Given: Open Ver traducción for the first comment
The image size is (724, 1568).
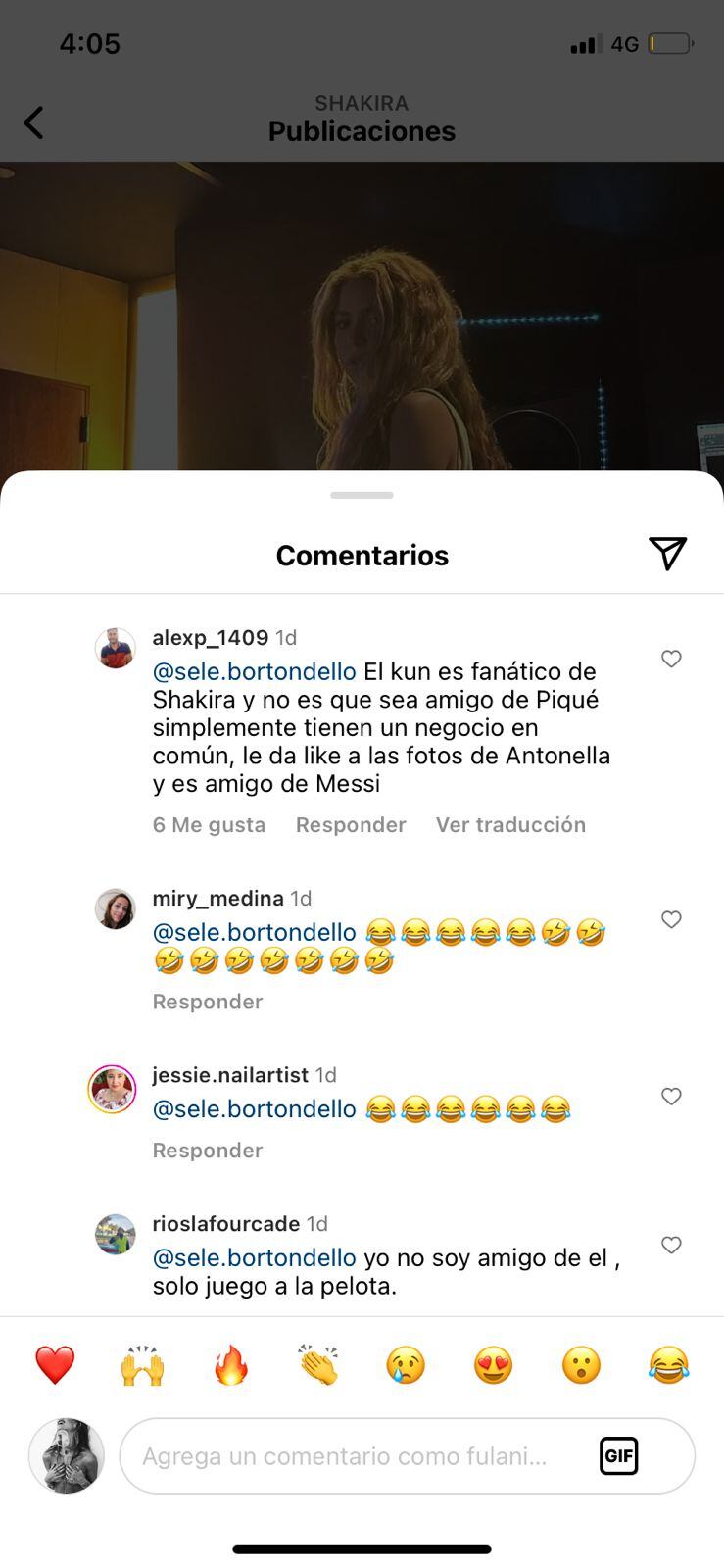Looking at the screenshot, I should point(509,824).
